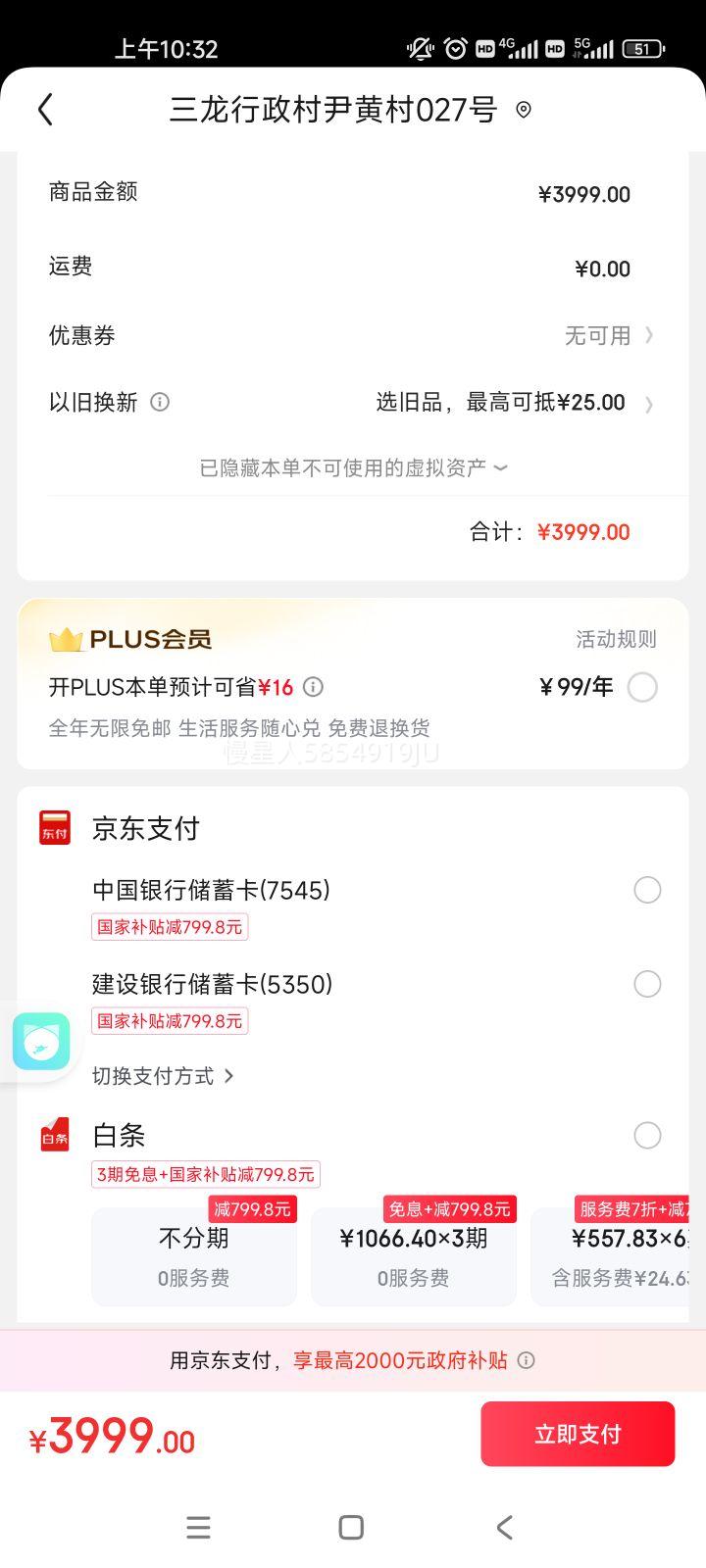This screenshot has width=706, height=1568.
Task: Tap 立即支付 to pay now
Action: click(578, 1434)
